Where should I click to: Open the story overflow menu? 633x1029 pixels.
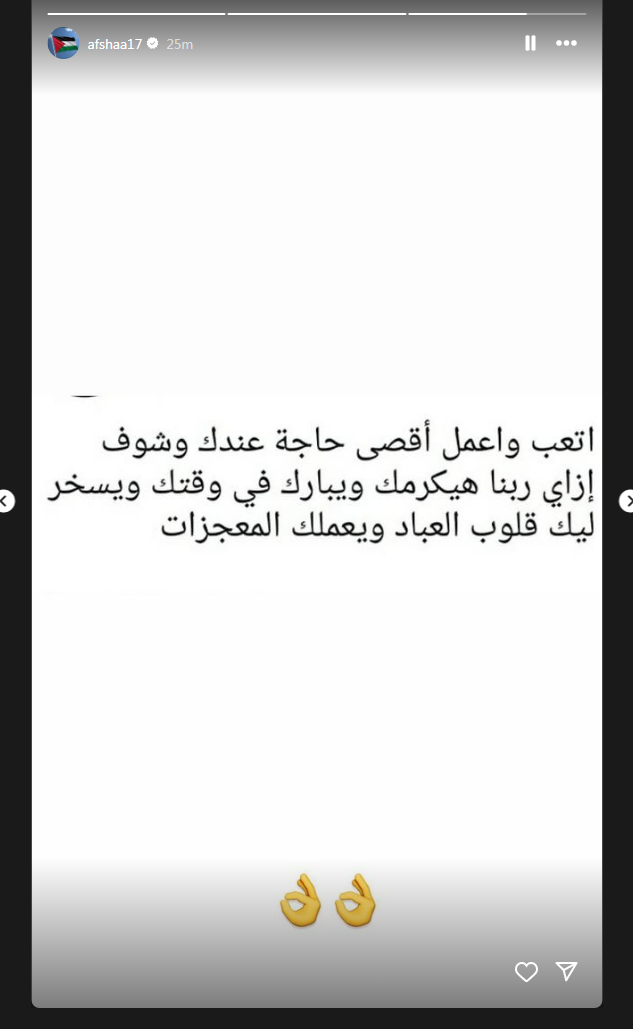[x=566, y=43]
